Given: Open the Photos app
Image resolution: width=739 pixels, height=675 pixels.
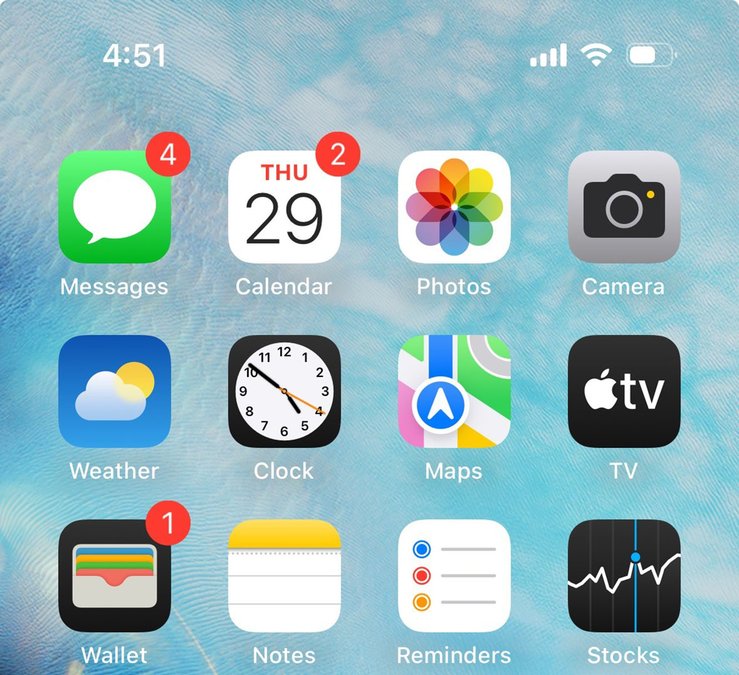Looking at the screenshot, I should tap(454, 207).
